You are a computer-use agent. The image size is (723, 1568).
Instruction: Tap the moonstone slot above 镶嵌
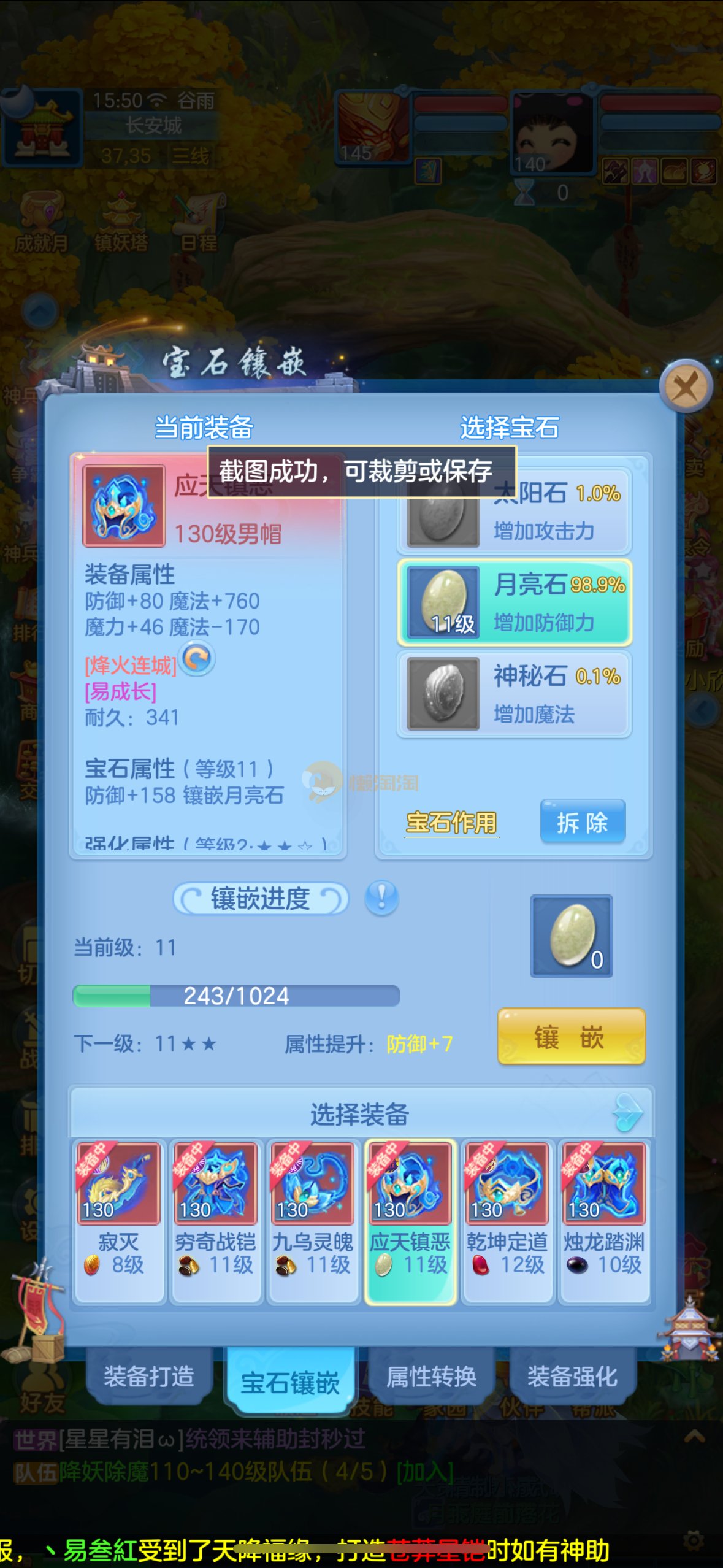571,936
